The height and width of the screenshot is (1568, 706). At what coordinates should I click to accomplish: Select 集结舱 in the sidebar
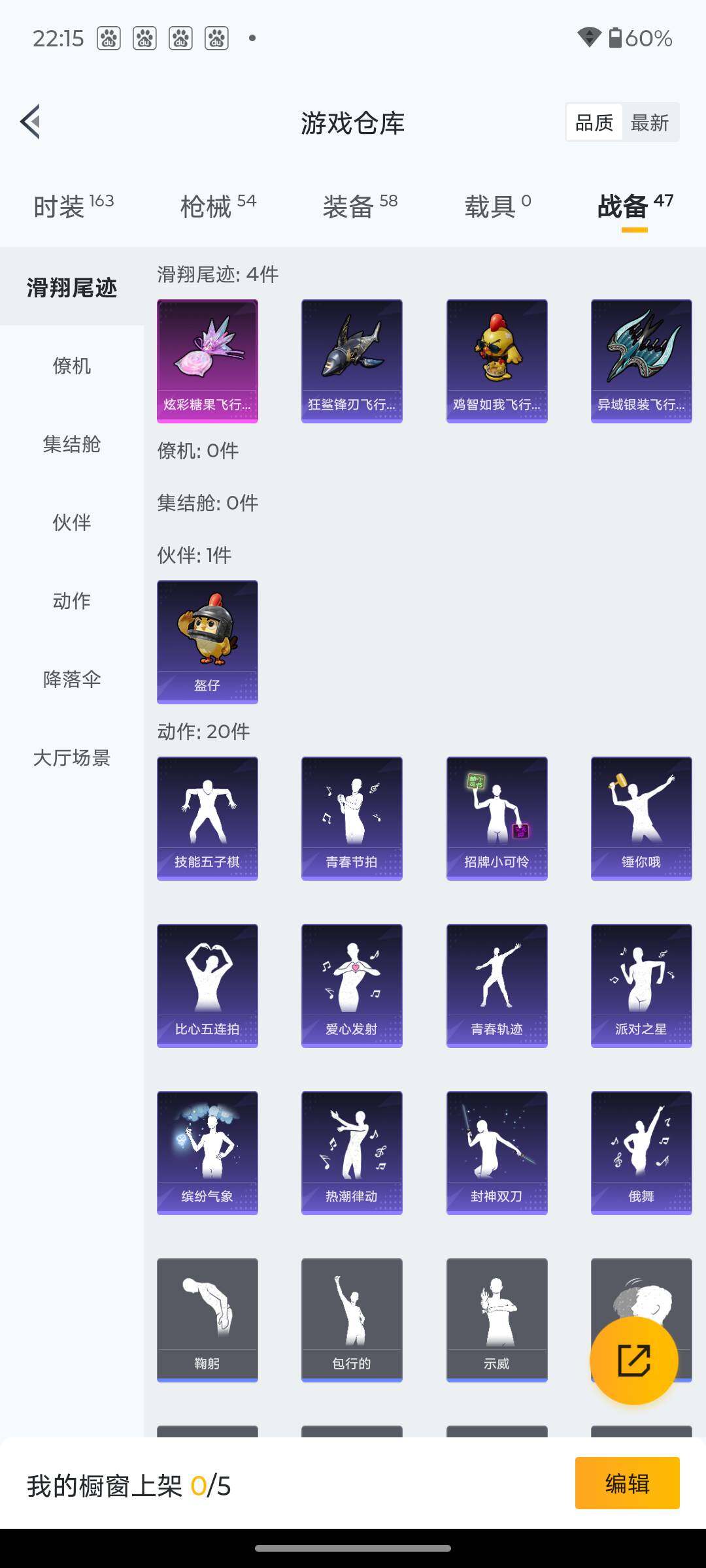tap(72, 444)
